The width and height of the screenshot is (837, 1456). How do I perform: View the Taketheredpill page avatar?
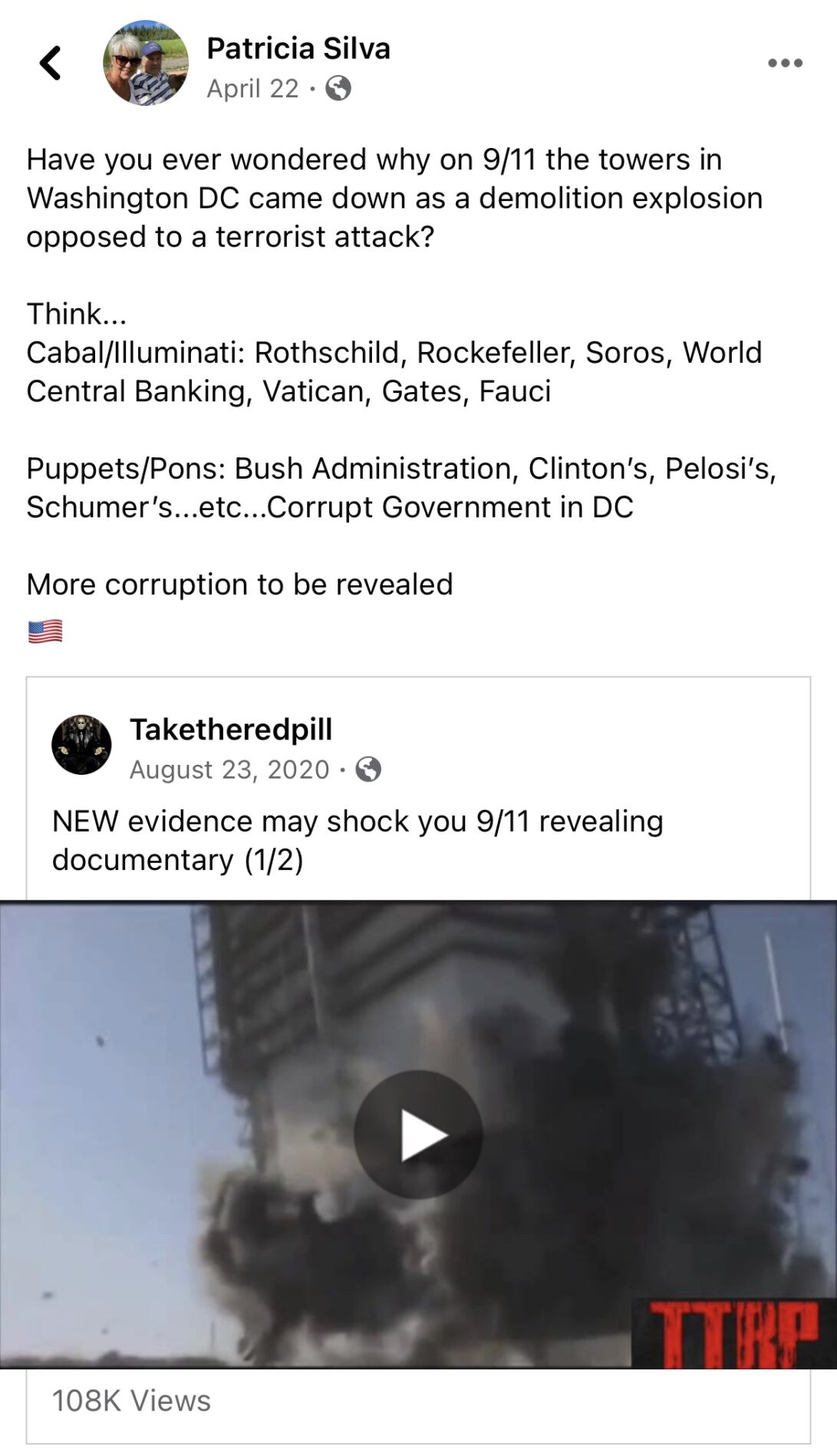tap(81, 744)
